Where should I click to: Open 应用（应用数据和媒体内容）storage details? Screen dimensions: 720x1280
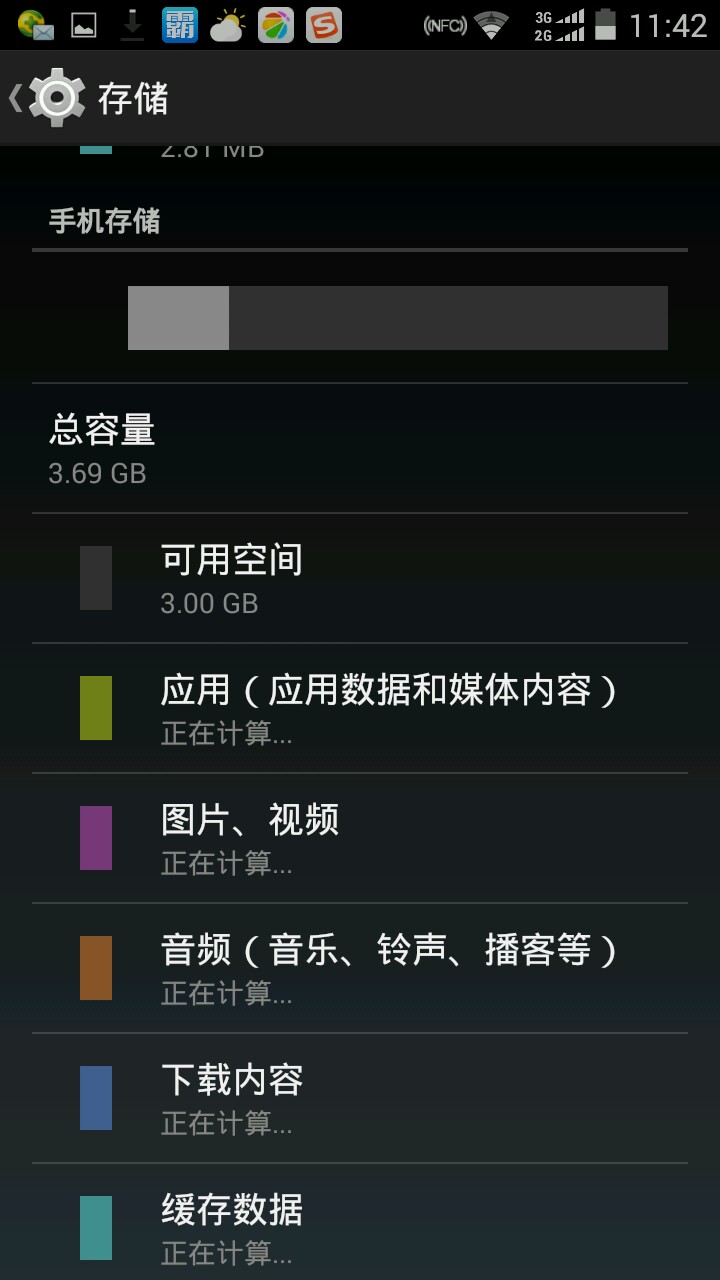coord(360,708)
